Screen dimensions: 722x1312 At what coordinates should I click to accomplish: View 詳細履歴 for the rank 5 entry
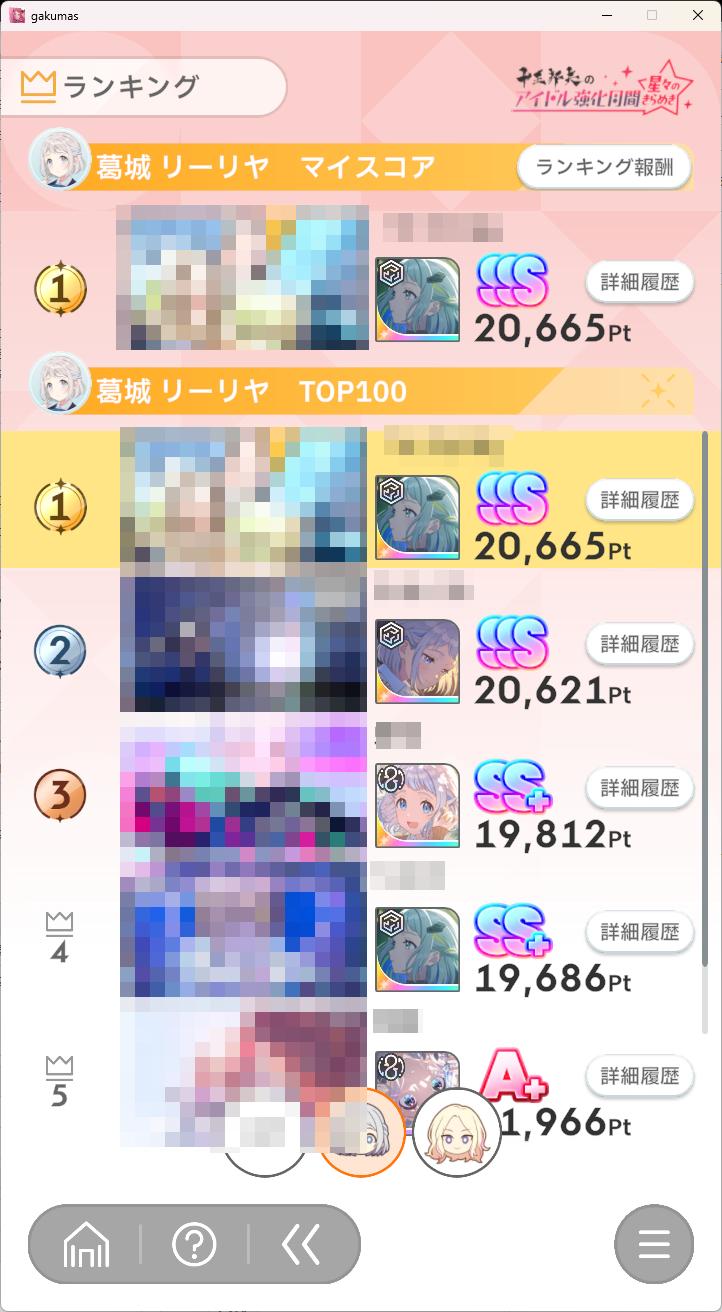(639, 1076)
